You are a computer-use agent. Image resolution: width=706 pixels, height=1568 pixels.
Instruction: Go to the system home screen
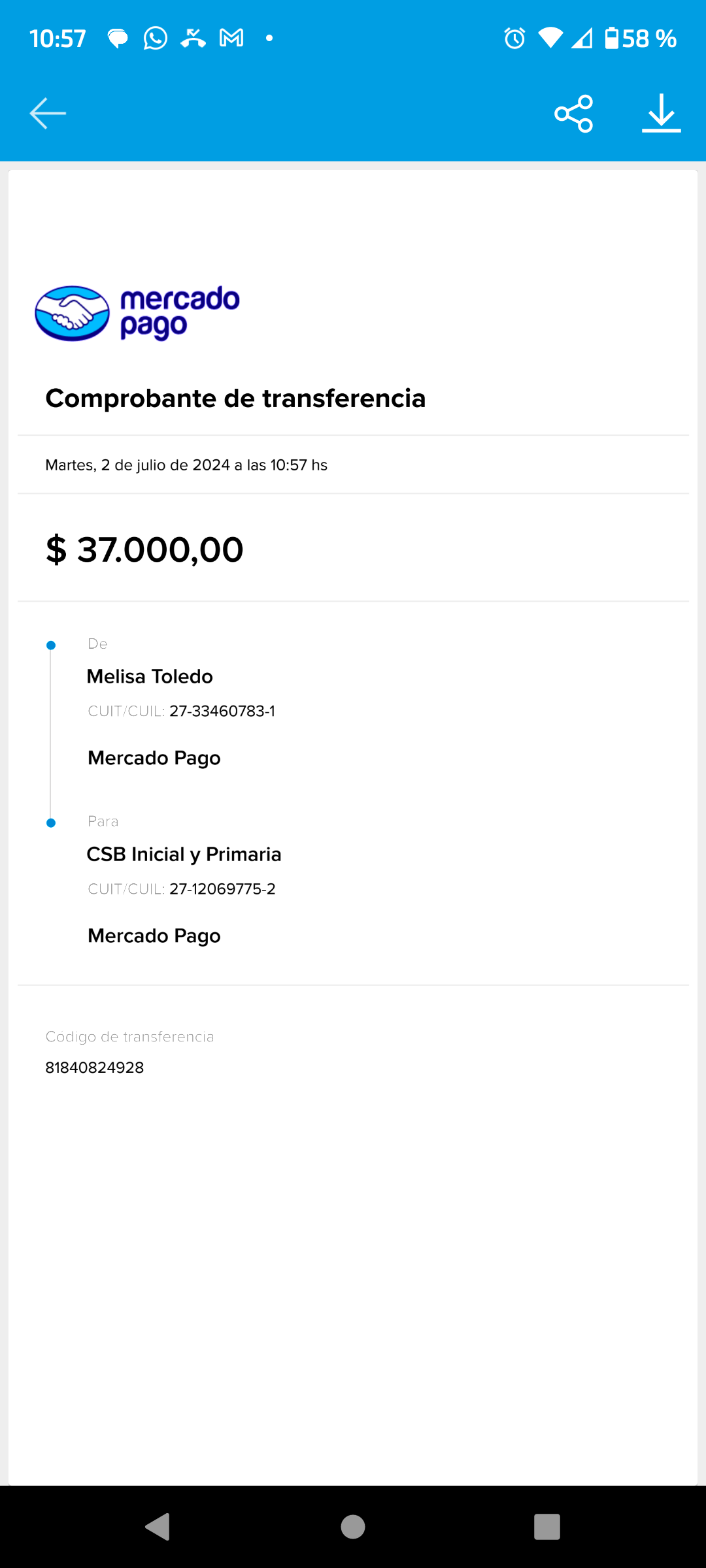[353, 1527]
